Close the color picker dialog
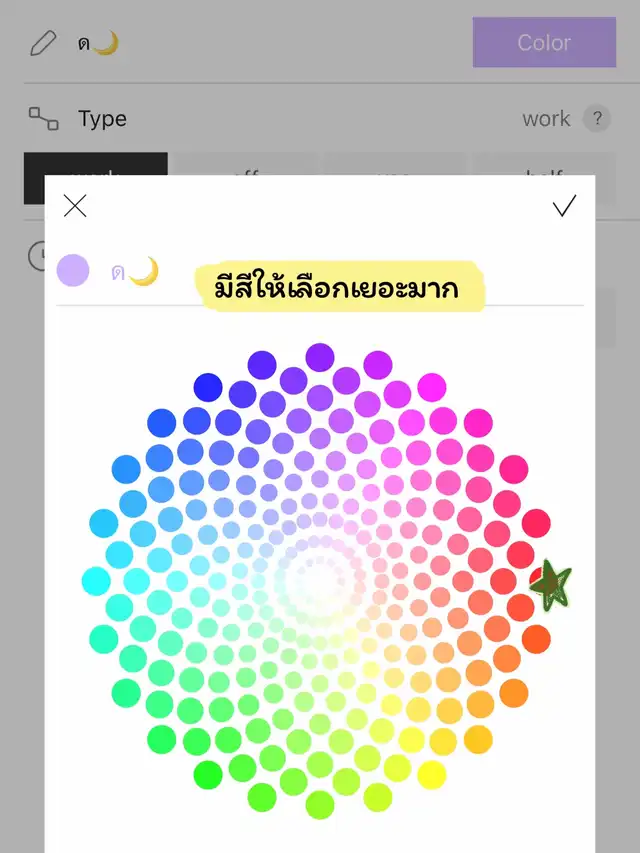 tap(75, 206)
